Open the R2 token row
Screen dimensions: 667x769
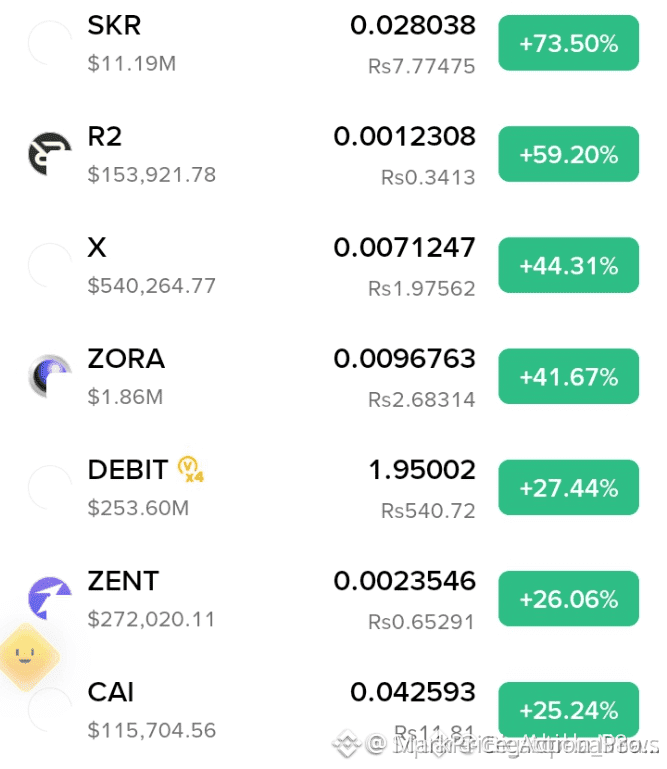[334, 154]
